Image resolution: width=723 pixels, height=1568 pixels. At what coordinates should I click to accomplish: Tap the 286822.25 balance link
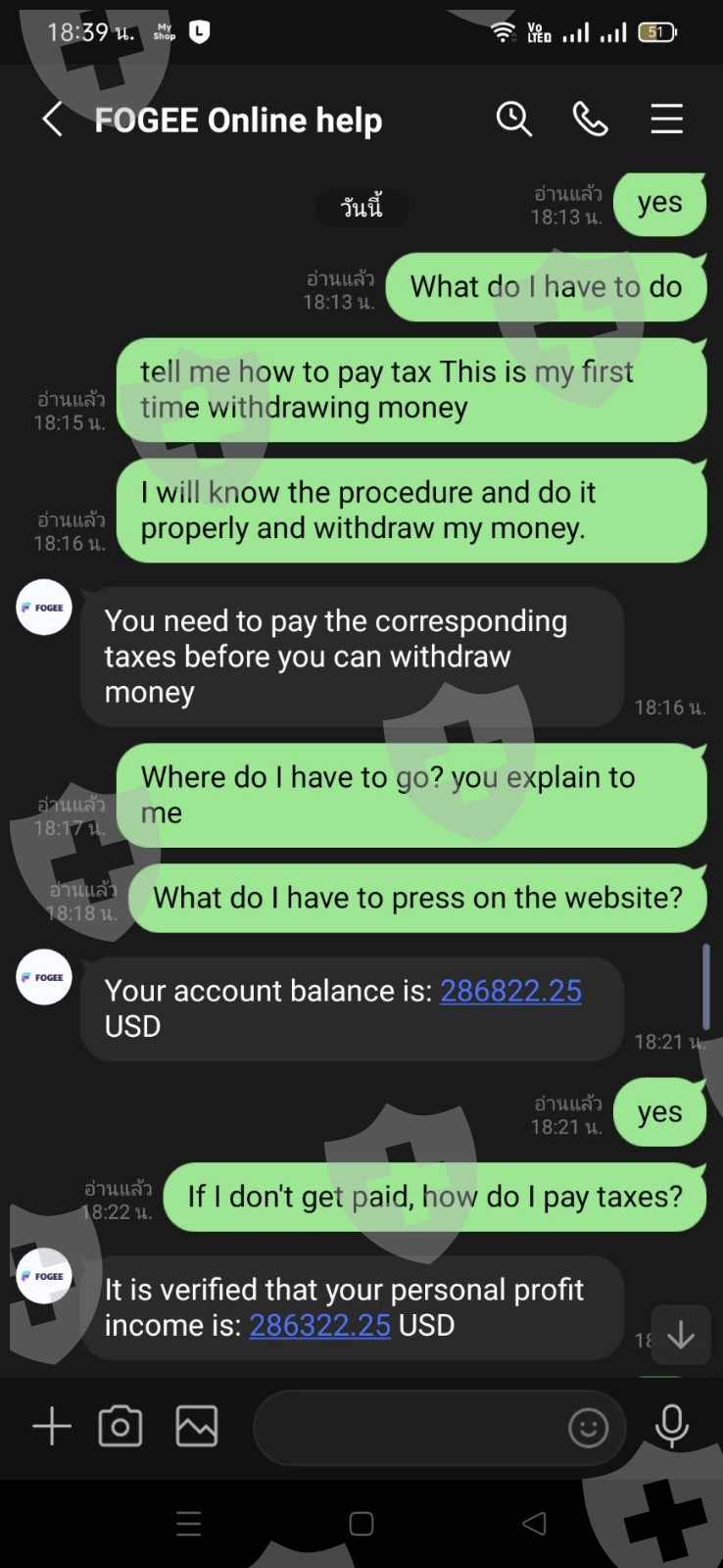click(x=510, y=991)
